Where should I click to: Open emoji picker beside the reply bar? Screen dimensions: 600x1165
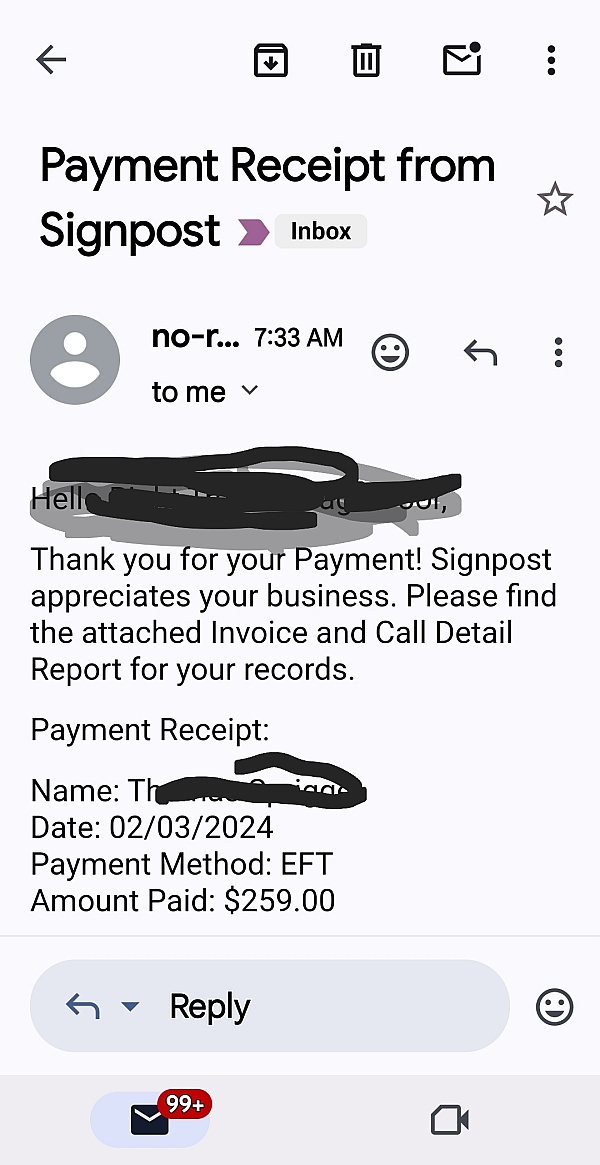click(555, 1006)
